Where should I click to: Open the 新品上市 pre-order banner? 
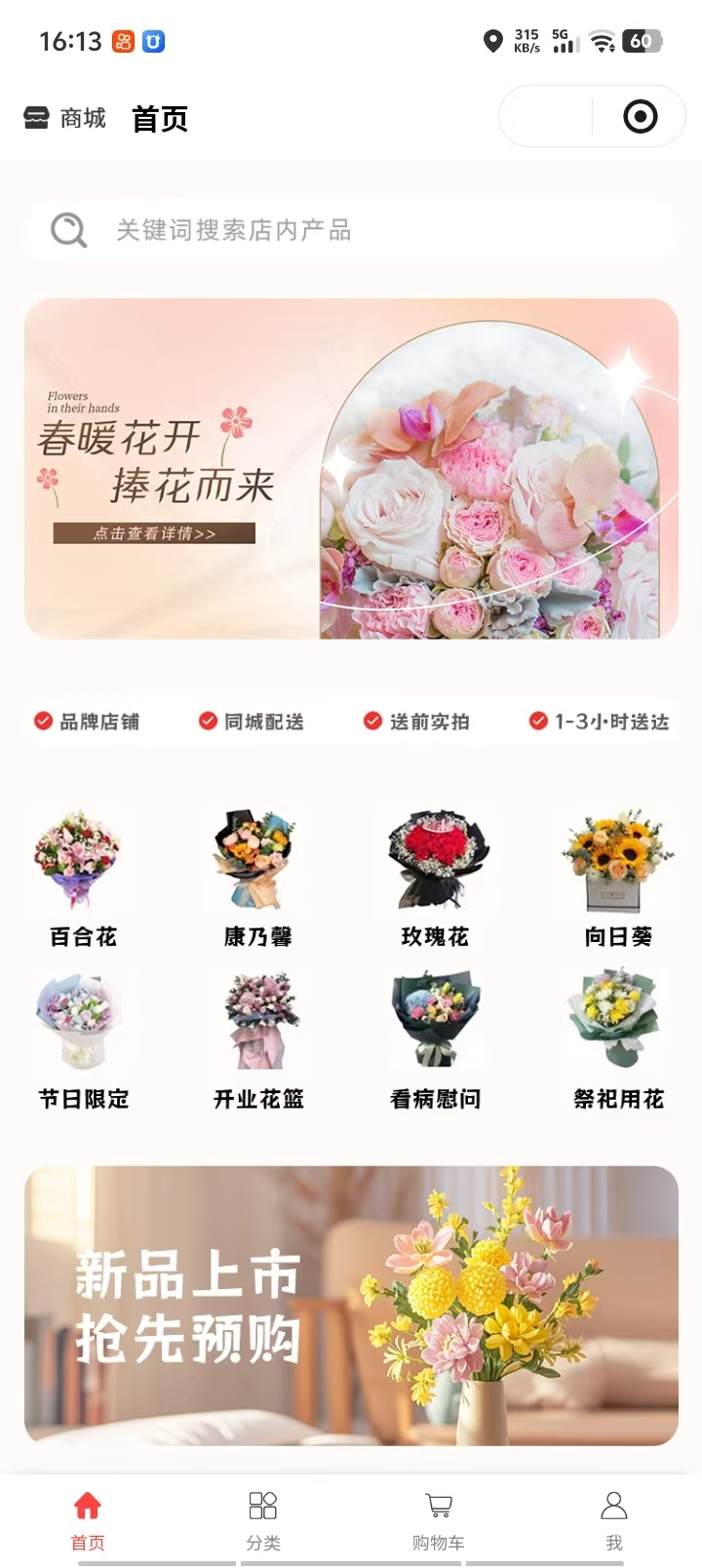point(351,1306)
